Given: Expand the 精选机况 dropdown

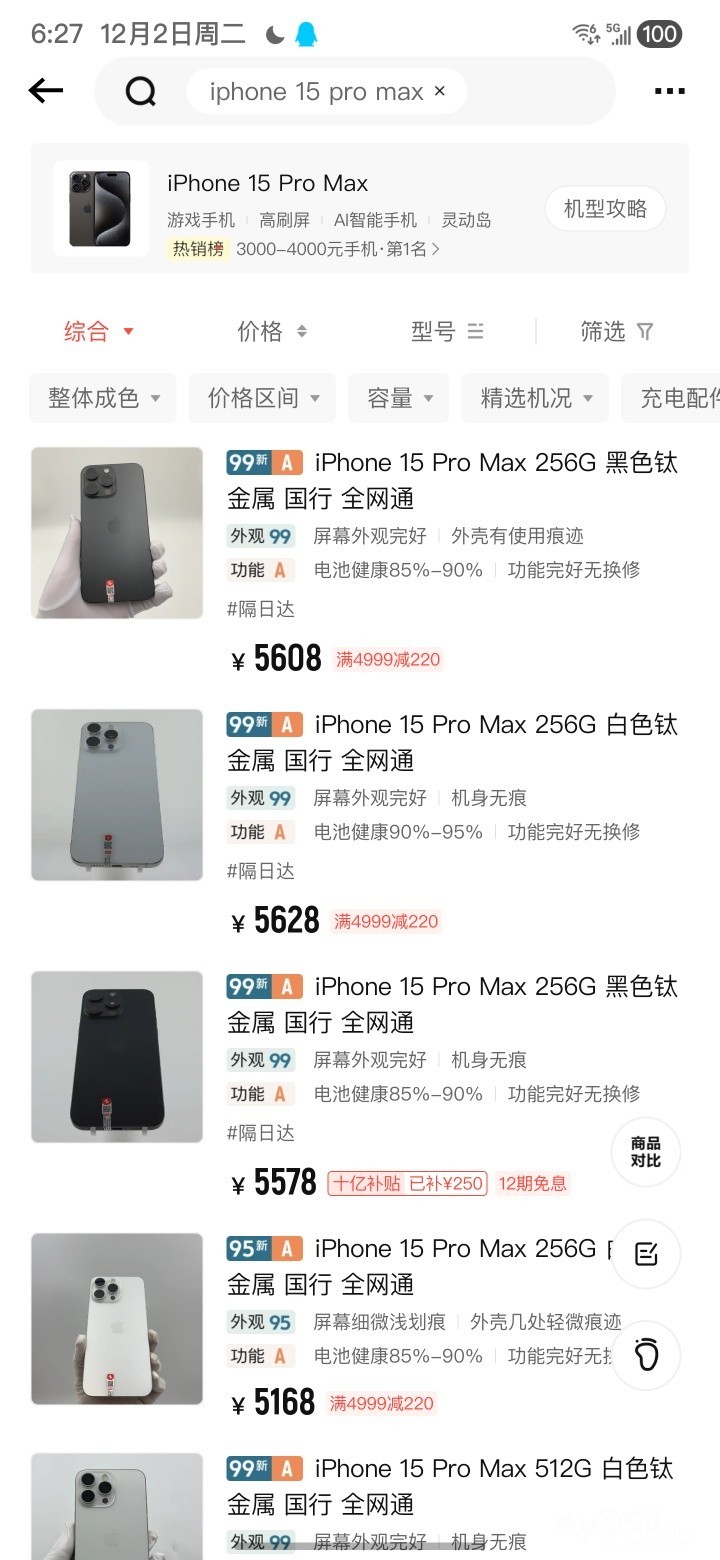Looking at the screenshot, I should coord(536,398).
